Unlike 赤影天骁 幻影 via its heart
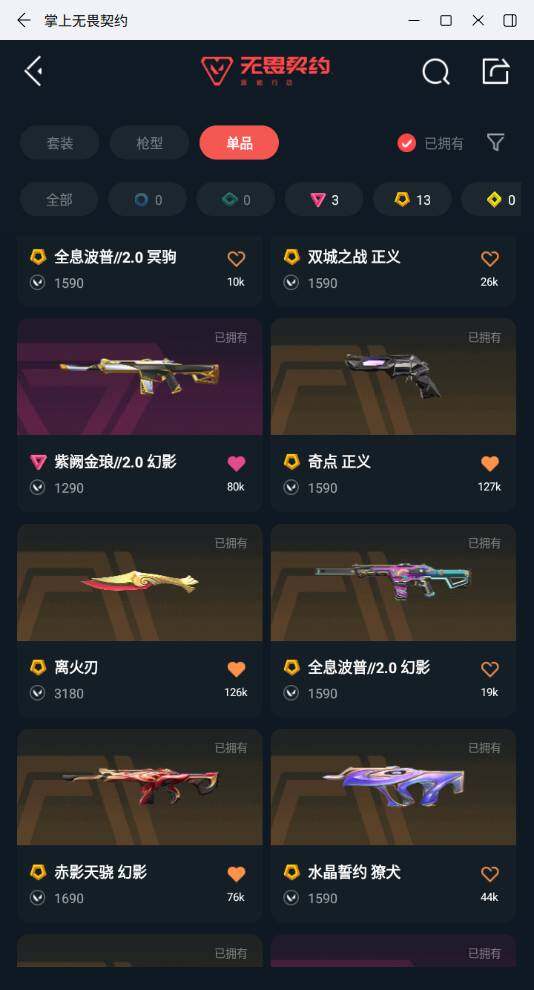The height and width of the screenshot is (990, 534). click(x=236, y=874)
